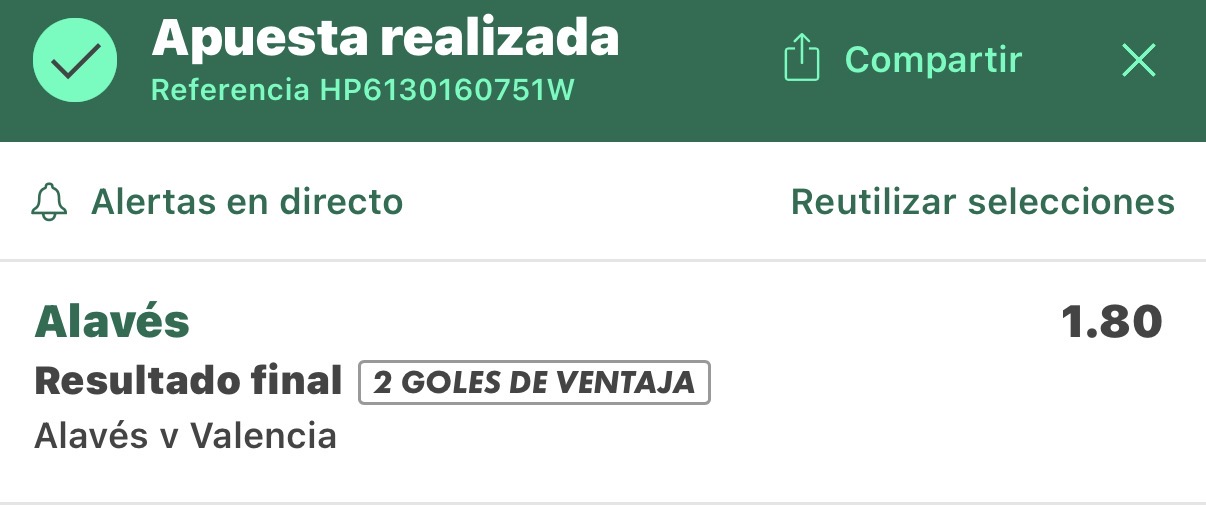Screen dimensions: 1206x506
Task: Share the placed bet via Compartir
Action: coord(901,60)
